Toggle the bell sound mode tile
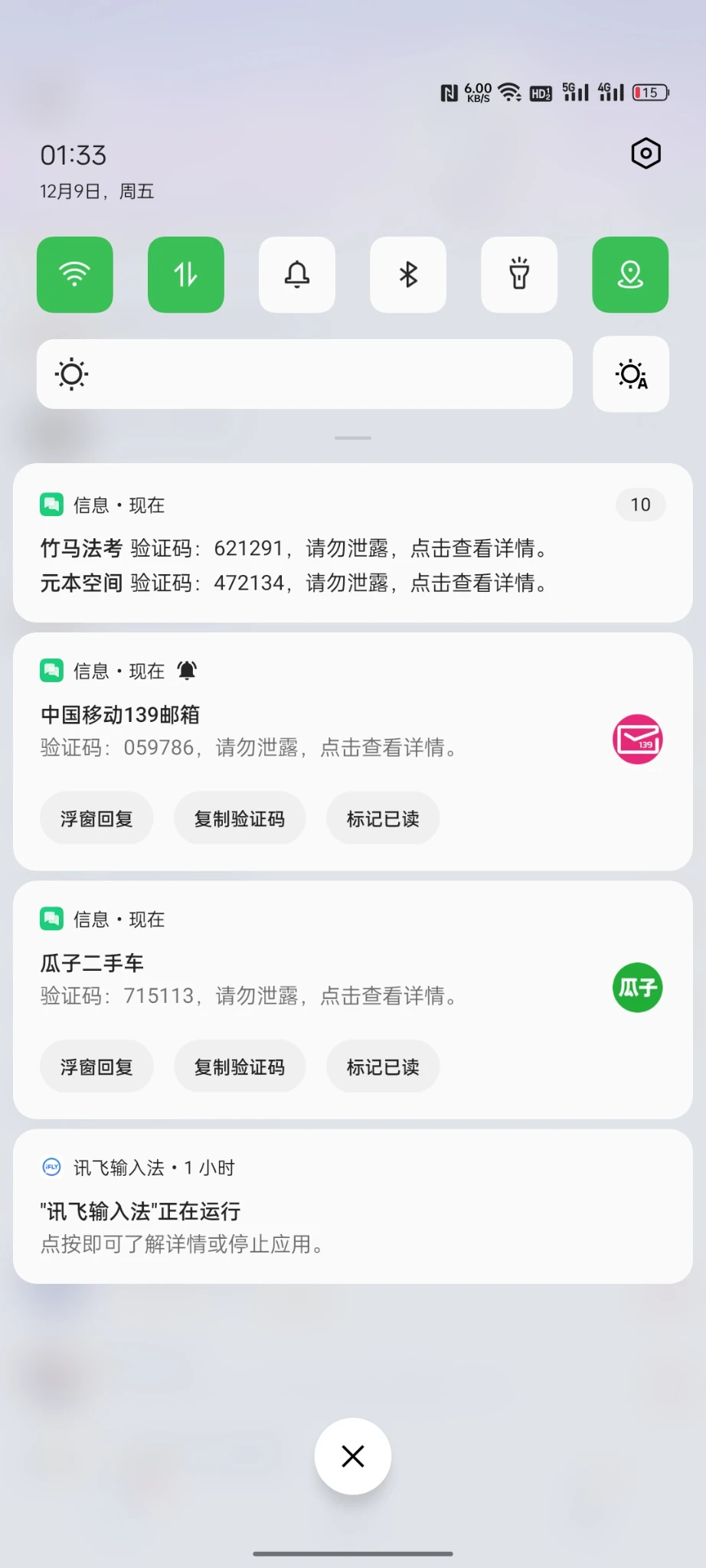Viewport: 706px width, 1568px height. [x=297, y=275]
